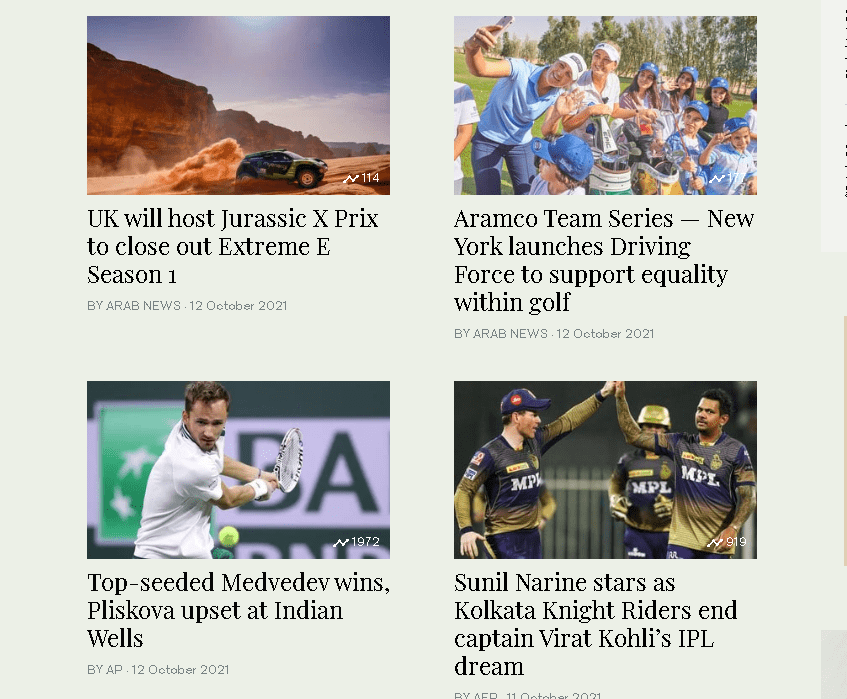
Task: Read 'Top-seeded Medvedev wins' Indian Wells story
Action: (238, 610)
